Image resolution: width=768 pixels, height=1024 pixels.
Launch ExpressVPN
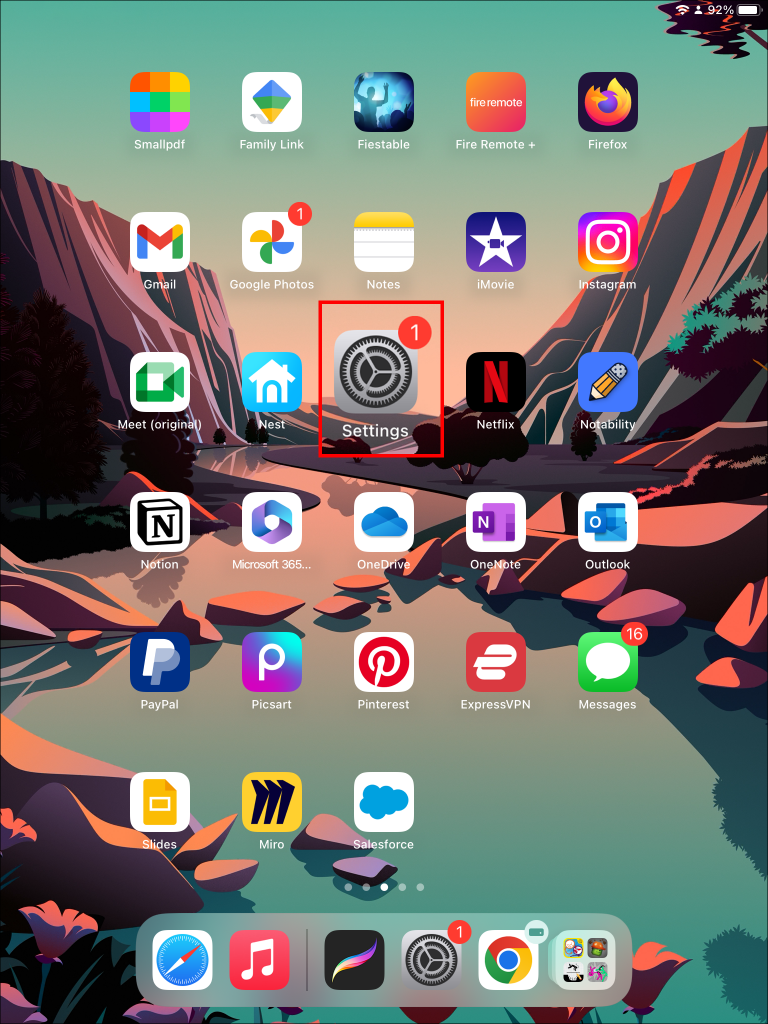click(495, 661)
